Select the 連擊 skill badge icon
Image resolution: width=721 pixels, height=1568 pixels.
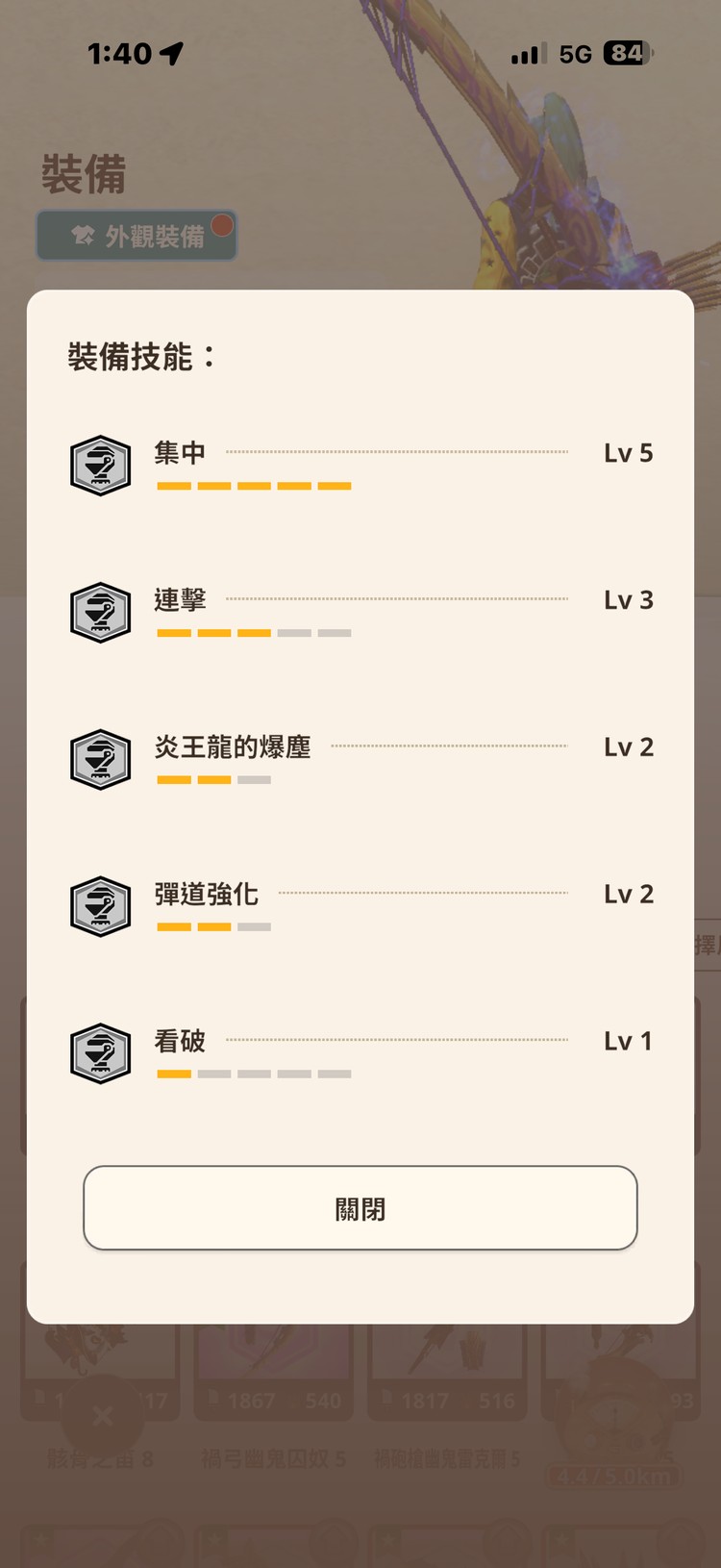click(x=99, y=613)
